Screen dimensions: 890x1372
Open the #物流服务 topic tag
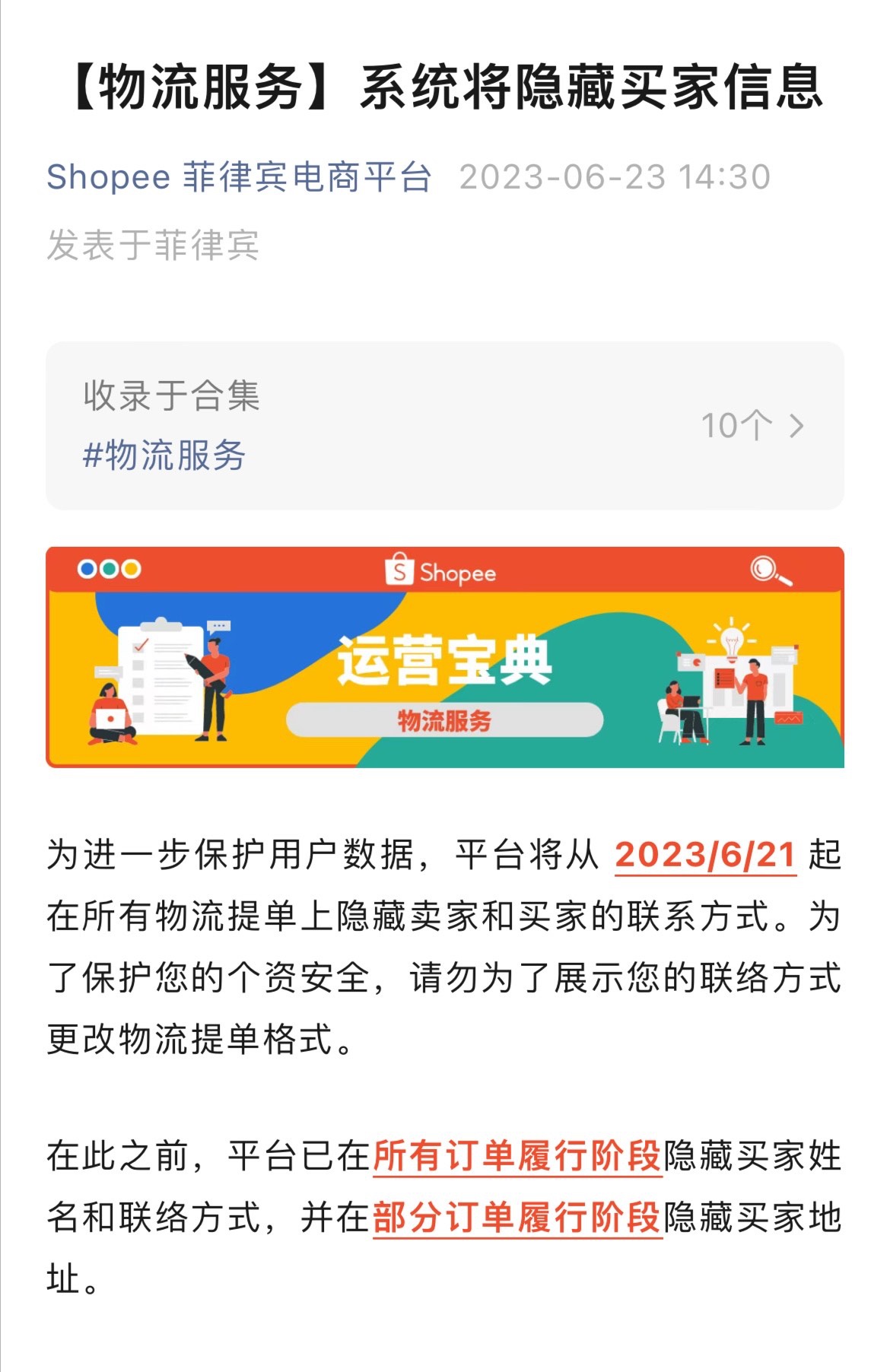[164, 456]
